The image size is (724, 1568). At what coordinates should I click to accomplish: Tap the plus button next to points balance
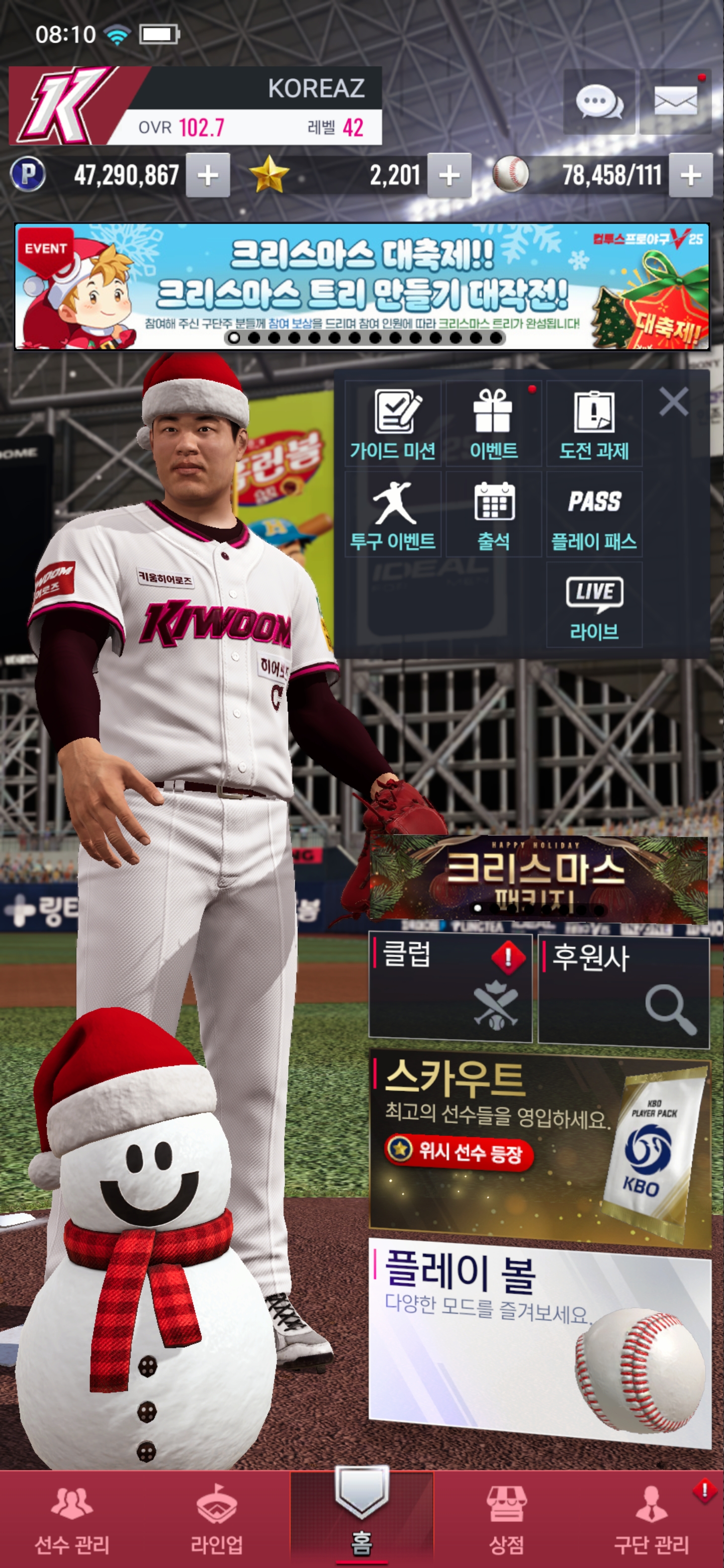(208, 175)
